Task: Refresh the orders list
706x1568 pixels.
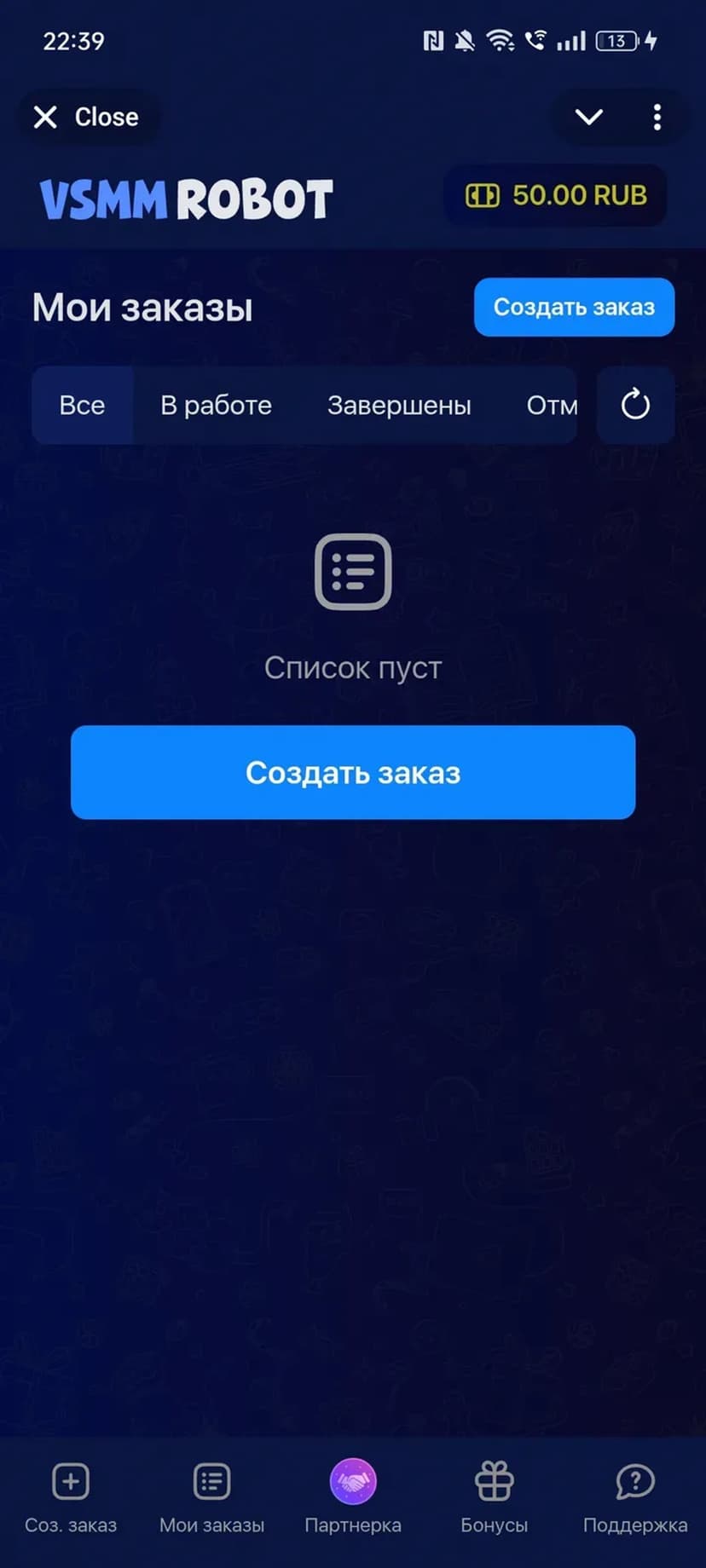Action: pyautogui.click(x=635, y=405)
